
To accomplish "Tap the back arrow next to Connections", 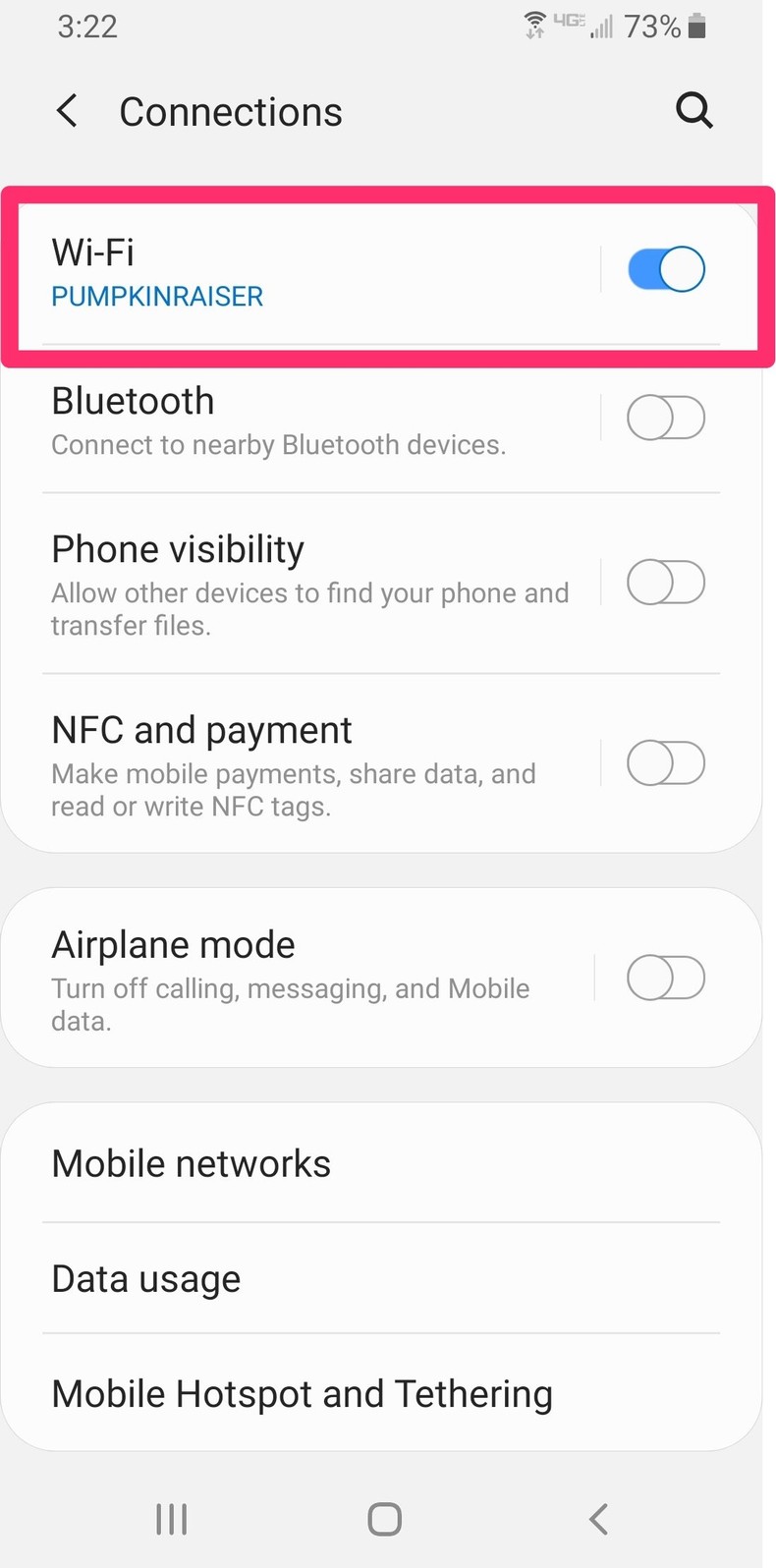I will click(x=66, y=111).
